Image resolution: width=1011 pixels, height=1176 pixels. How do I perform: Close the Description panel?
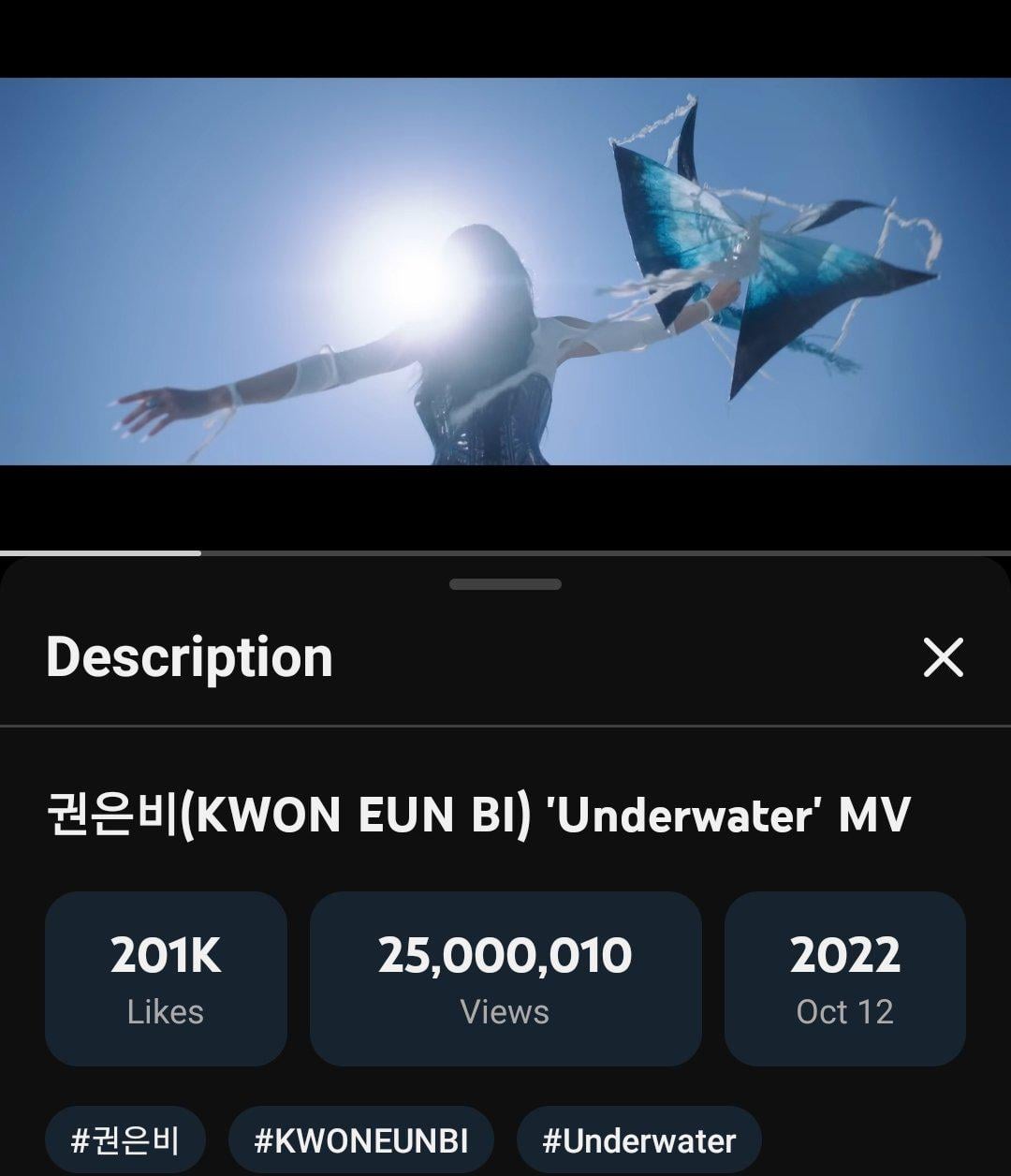tap(943, 657)
